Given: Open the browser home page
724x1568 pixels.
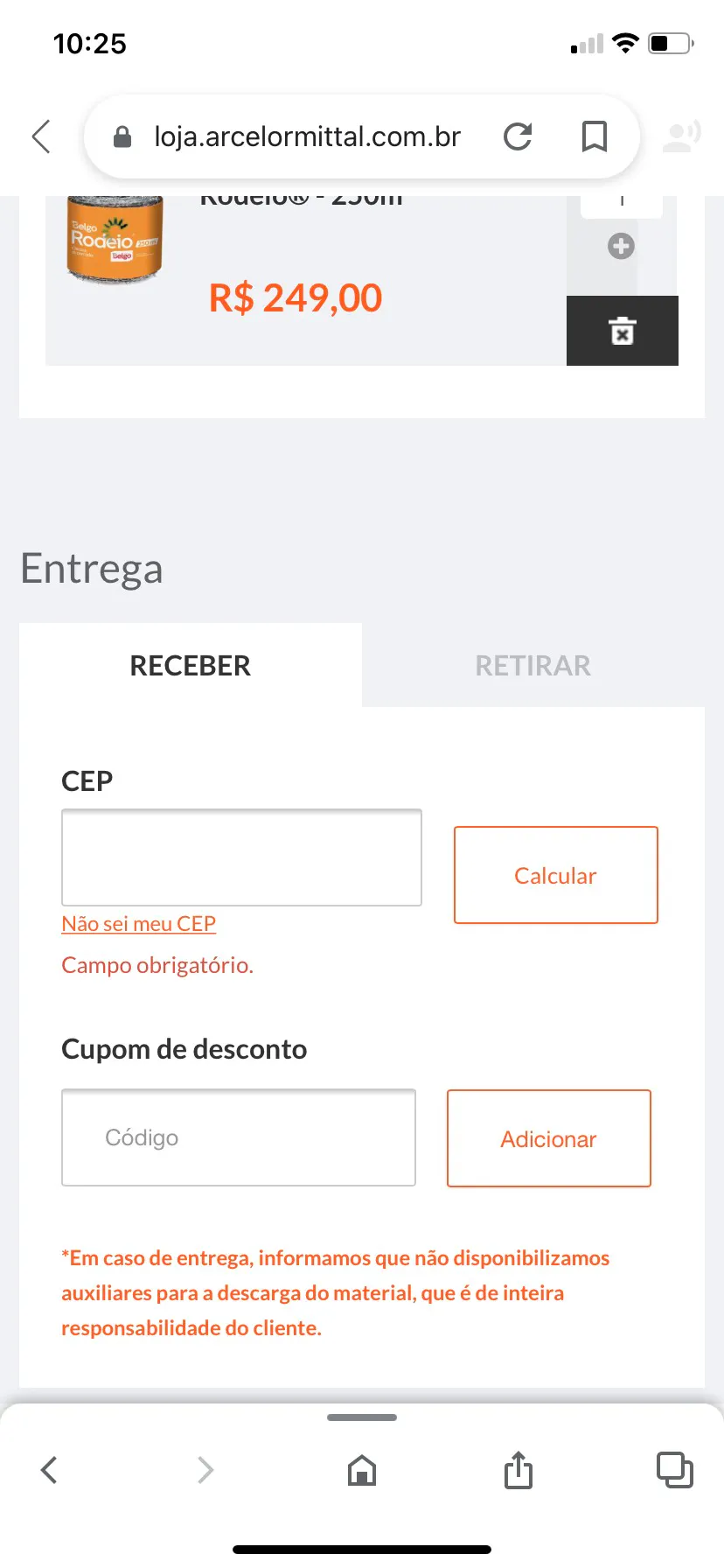Looking at the screenshot, I should 362,1470.
